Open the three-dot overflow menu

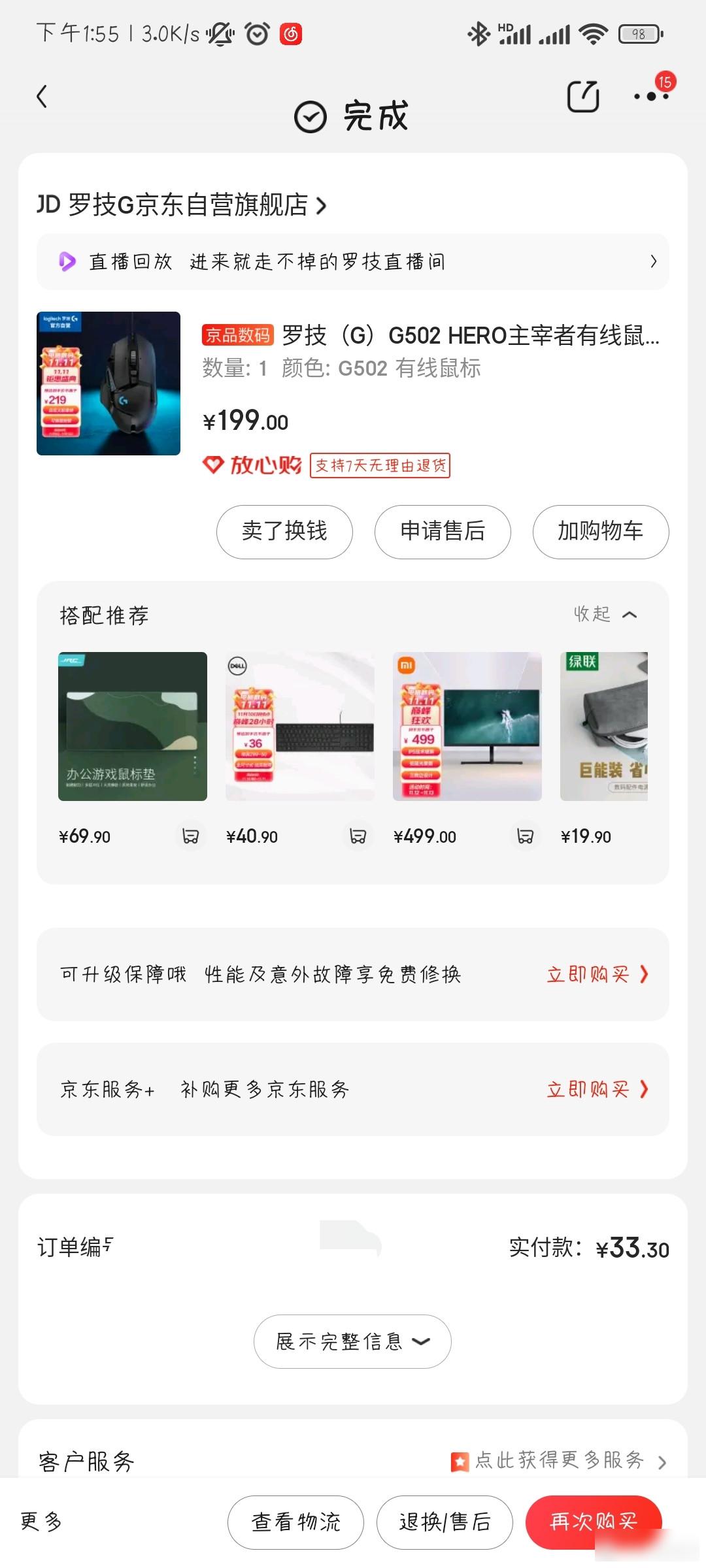pos(650,97)
